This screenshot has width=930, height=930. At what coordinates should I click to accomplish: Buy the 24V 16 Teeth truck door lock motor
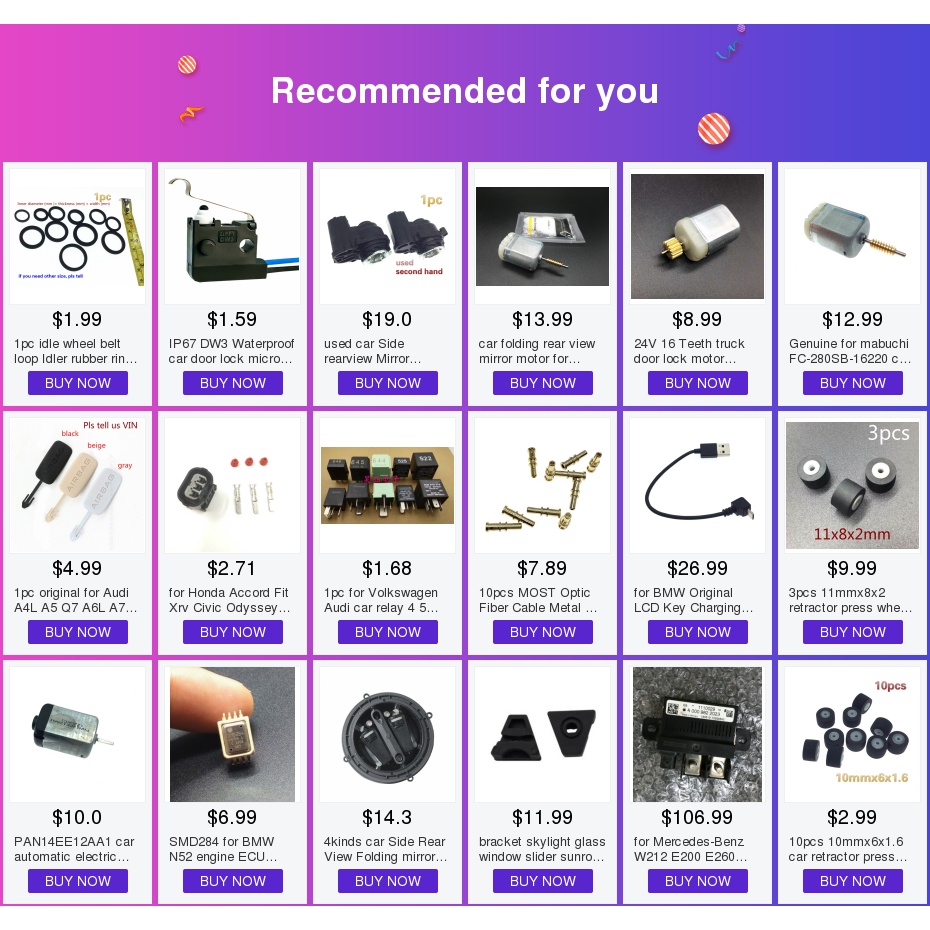pos(698,383)
